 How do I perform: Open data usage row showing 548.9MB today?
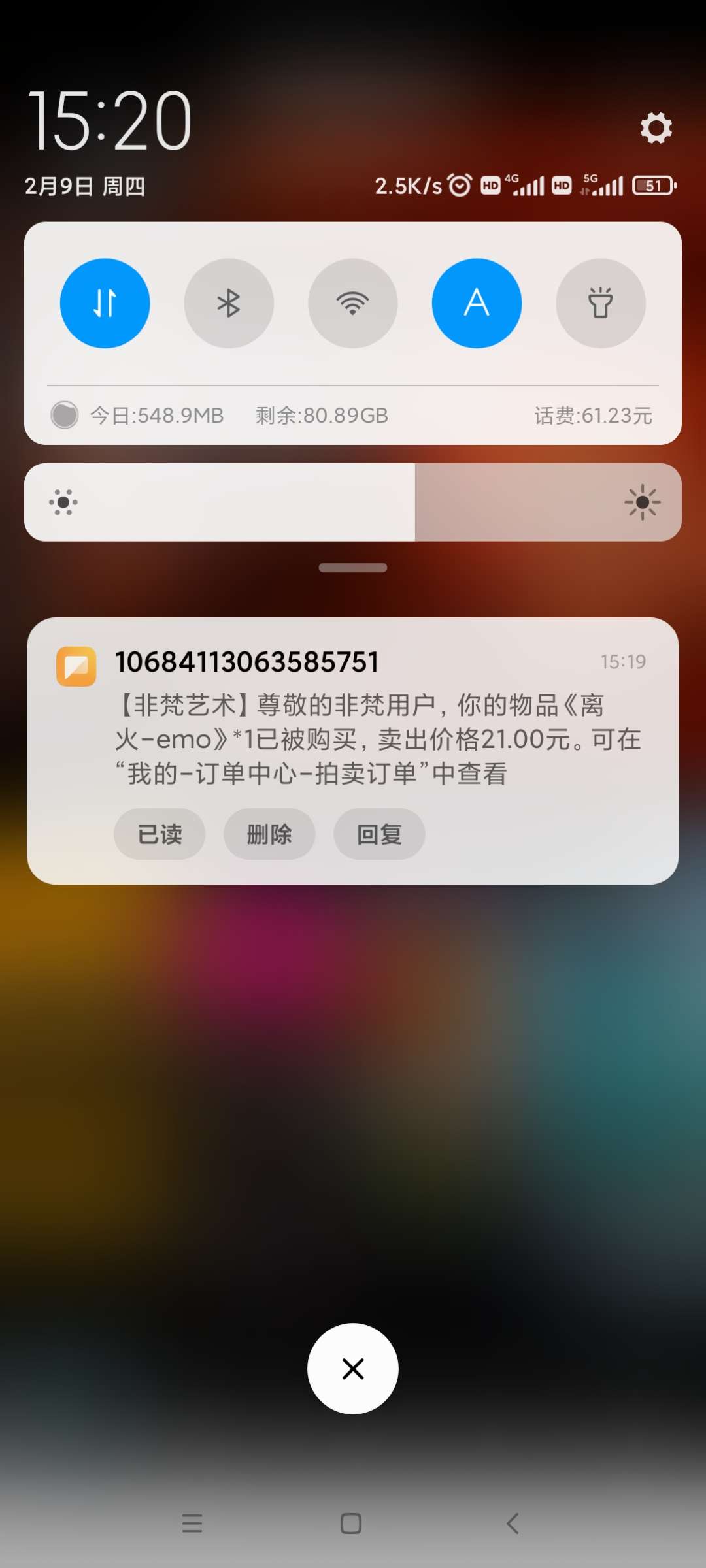pos(157,416)
